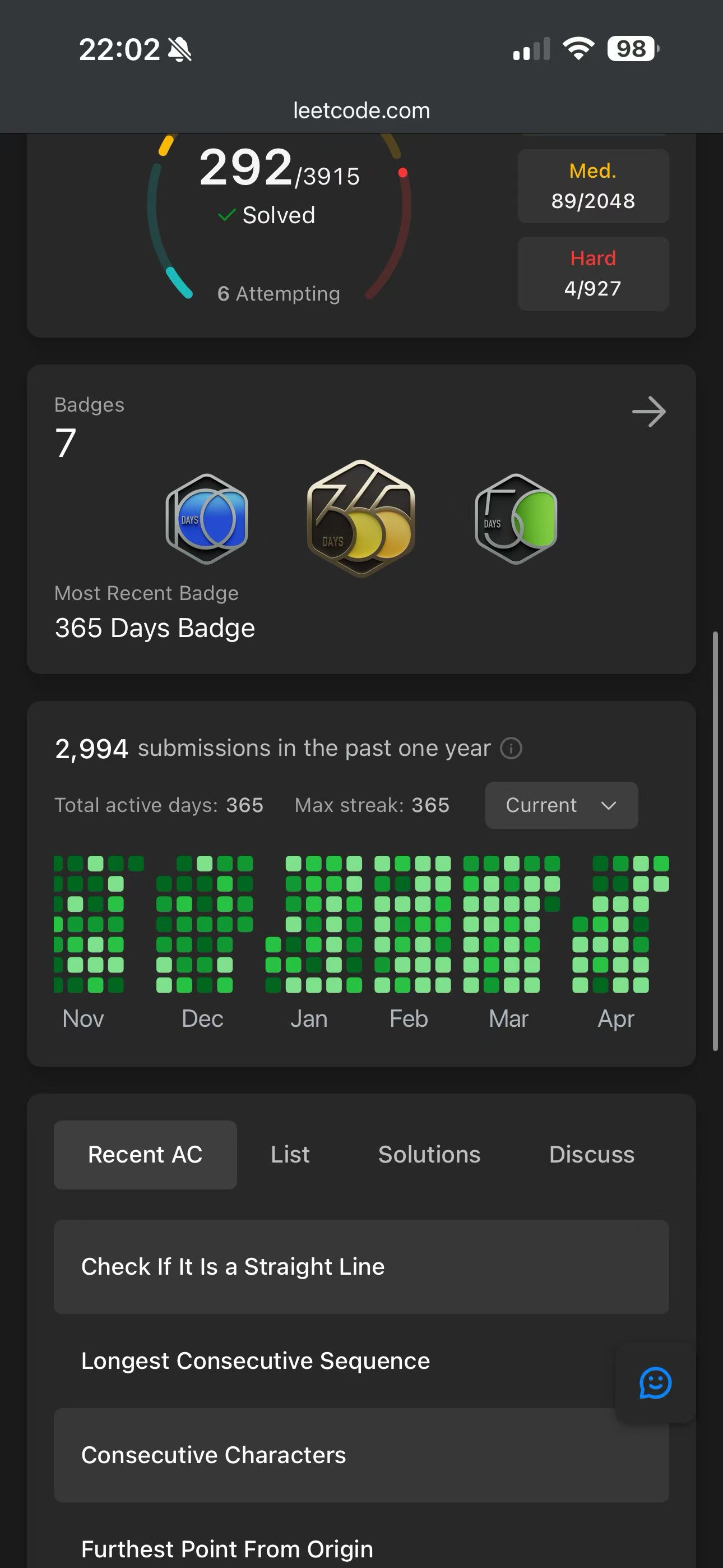Switch to the Recent AC tab
The image size is (723, 1568).
[145, 1155]
